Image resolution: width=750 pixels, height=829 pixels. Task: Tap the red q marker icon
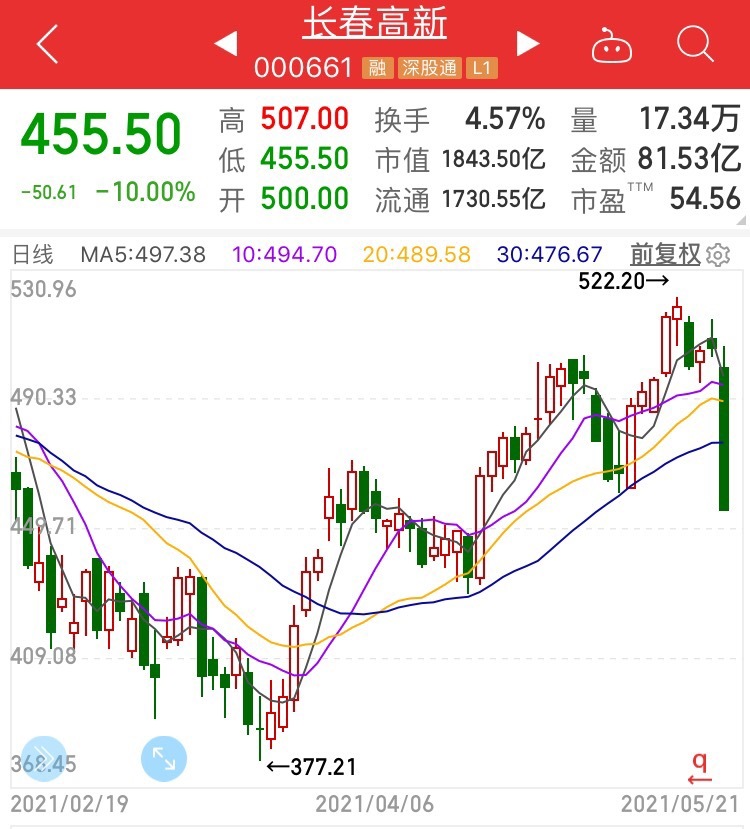(699, 767)
